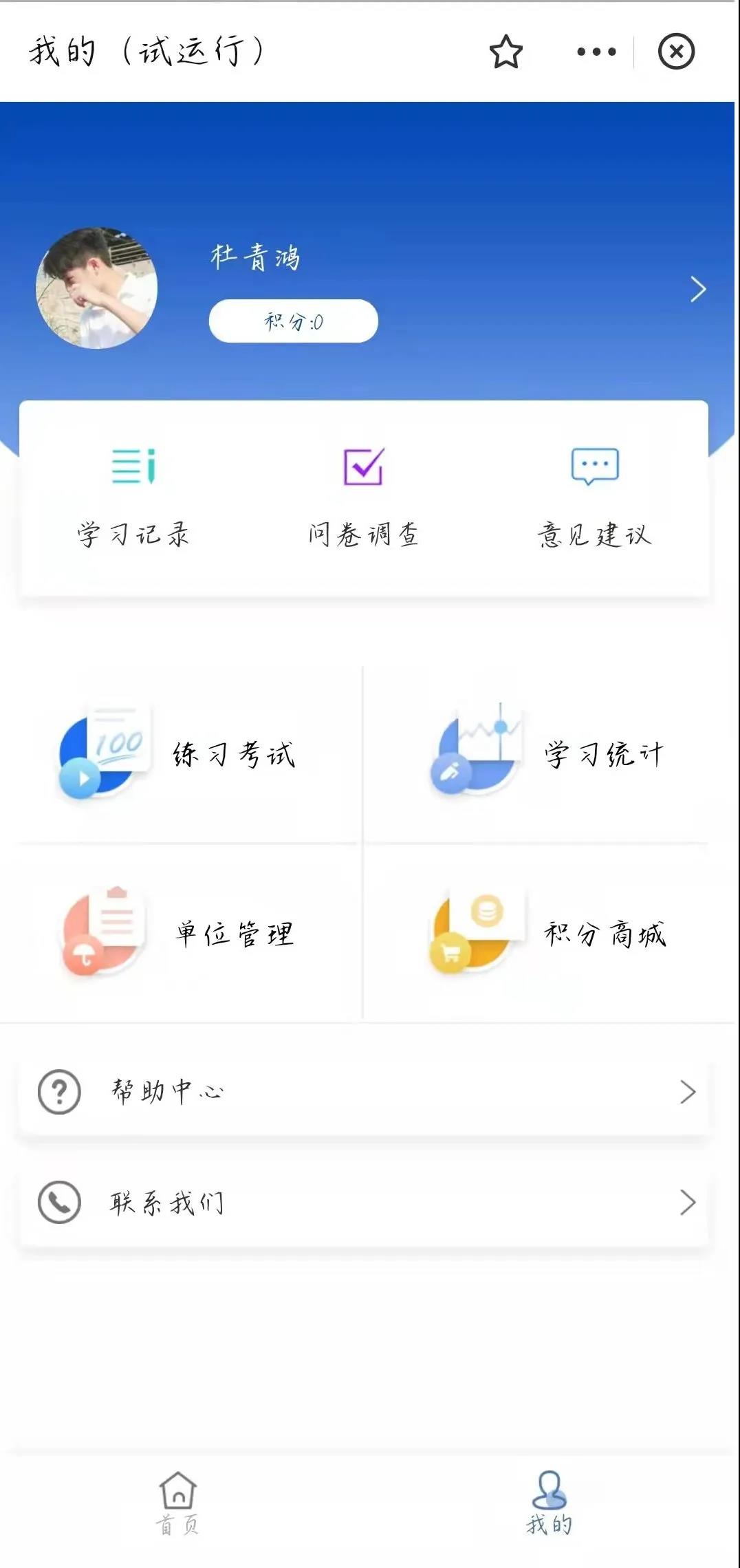The height and width of the screenshot is (1568, 740).
Task: Open 意见建议 feedback suggestions
Action: pyautogui.click(x=594, y=495)
